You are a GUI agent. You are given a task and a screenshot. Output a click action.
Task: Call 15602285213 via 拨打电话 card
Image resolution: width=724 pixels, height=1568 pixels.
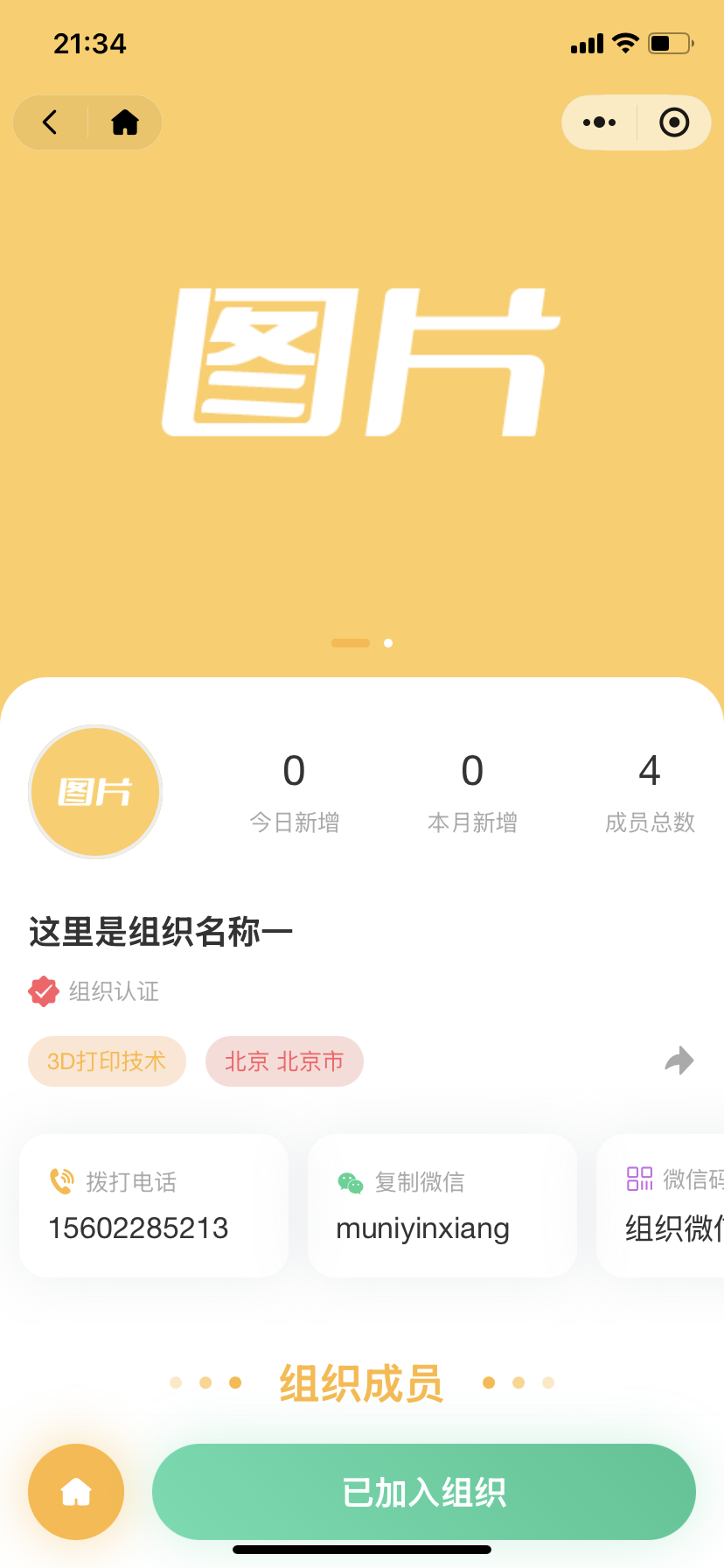pos(154,1206)
